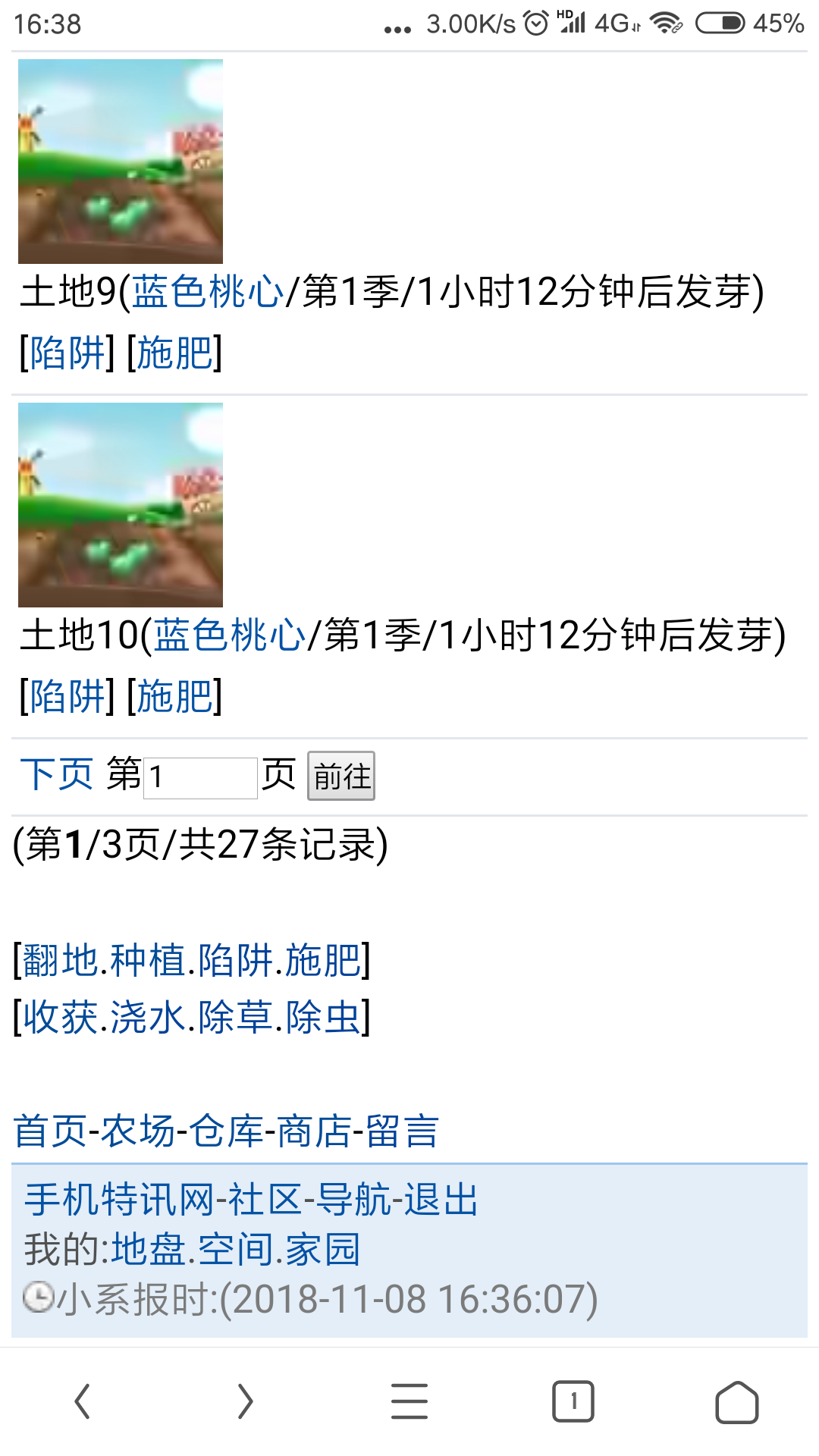Set a 陷阱 on 土地9
819x1456 pixels.
click(x=67, y=353)
